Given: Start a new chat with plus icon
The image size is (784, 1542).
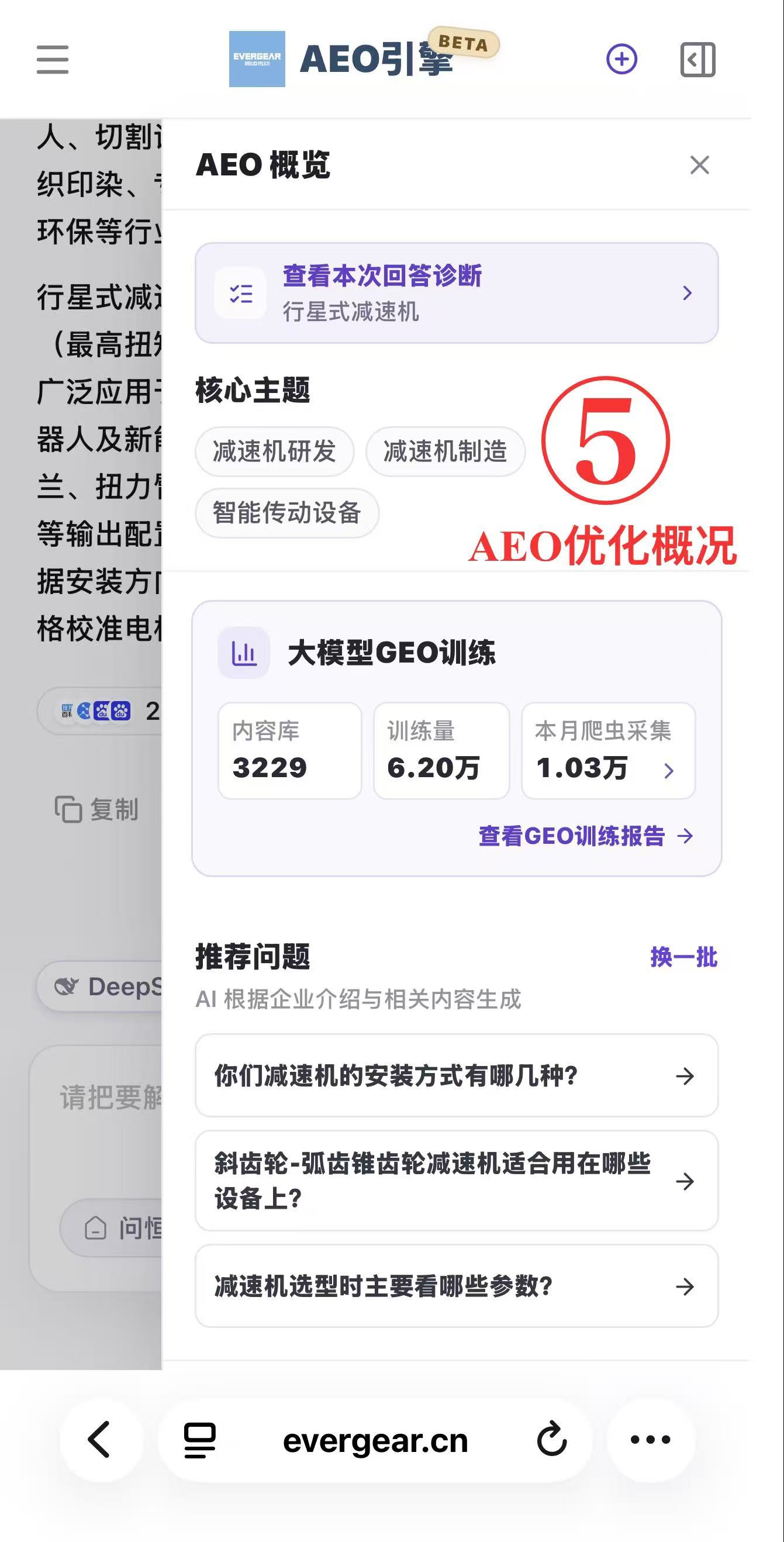Looking at the screenshot, I should 622,59.
